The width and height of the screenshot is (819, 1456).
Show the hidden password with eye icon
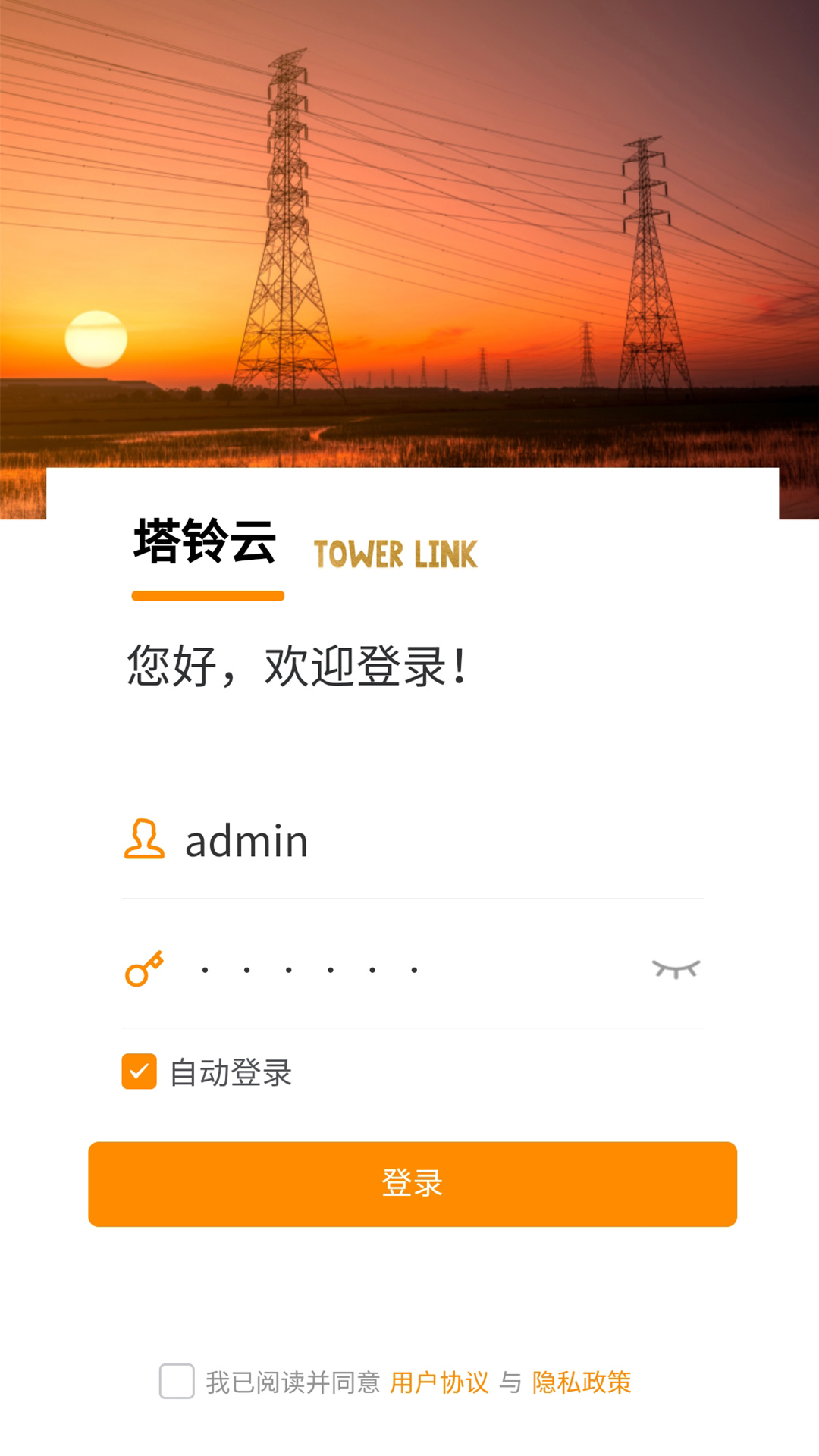pos(676,969)
